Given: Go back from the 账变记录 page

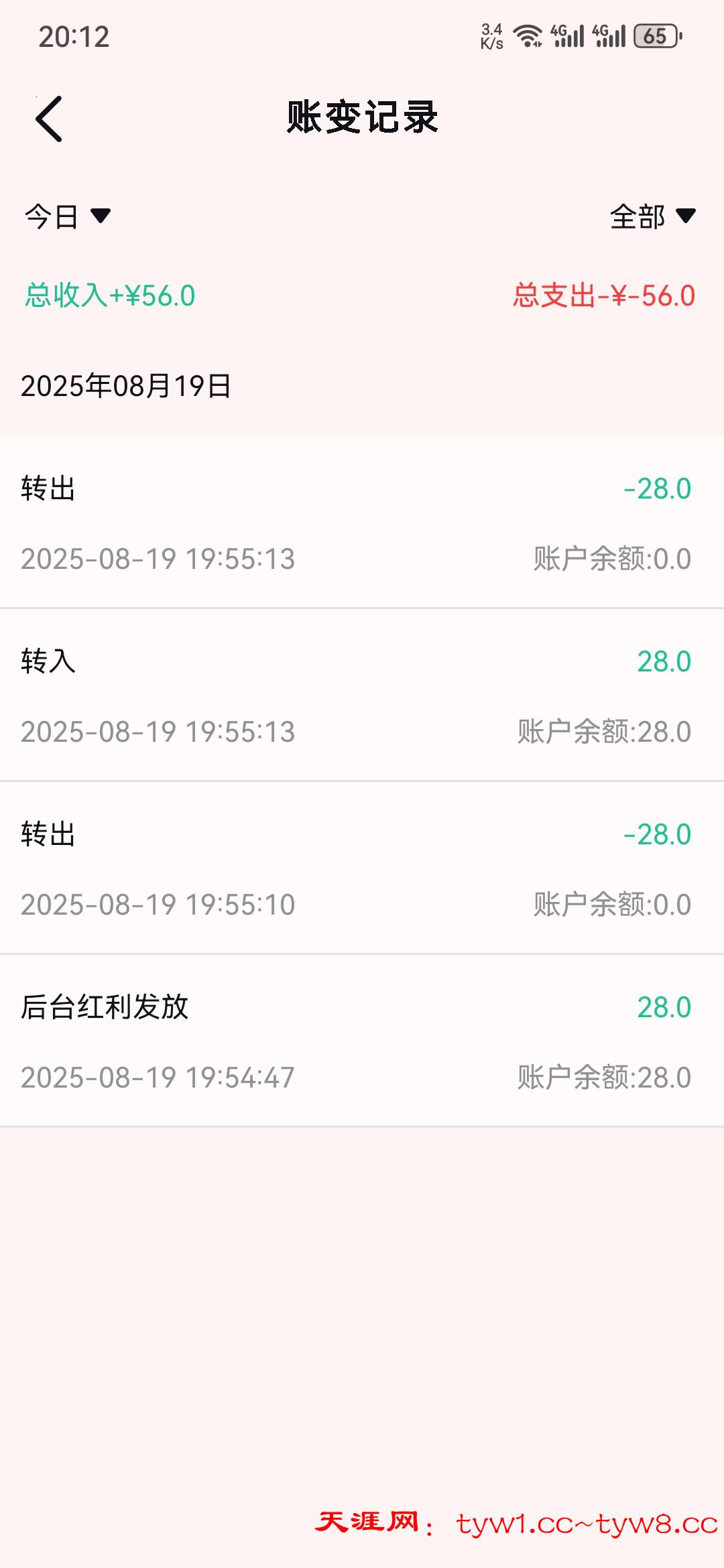Looking at the screenshot, I should pyautogui.click(x=49, y=119).
